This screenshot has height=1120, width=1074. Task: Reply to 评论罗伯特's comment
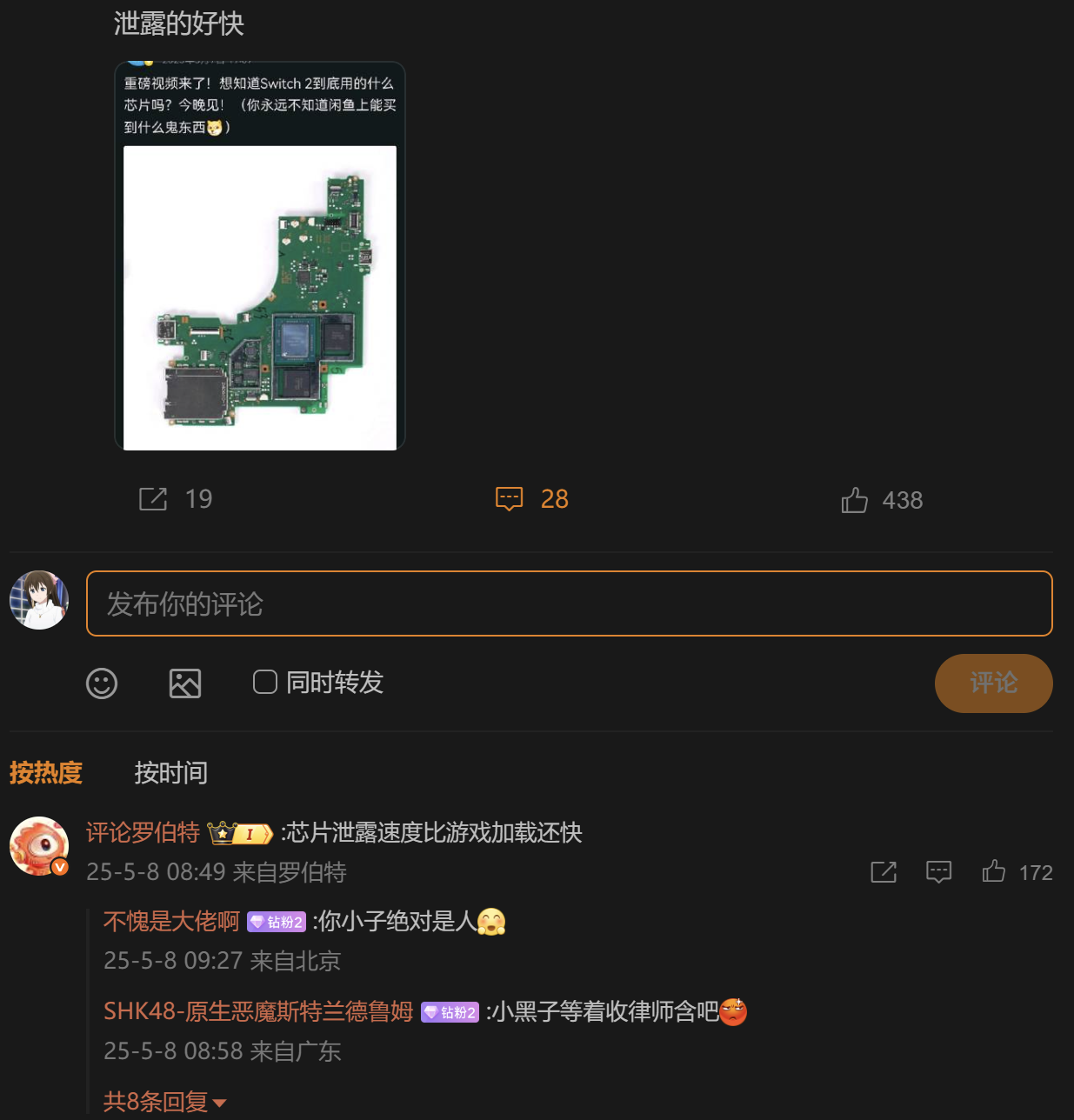(x=938, y=872)
